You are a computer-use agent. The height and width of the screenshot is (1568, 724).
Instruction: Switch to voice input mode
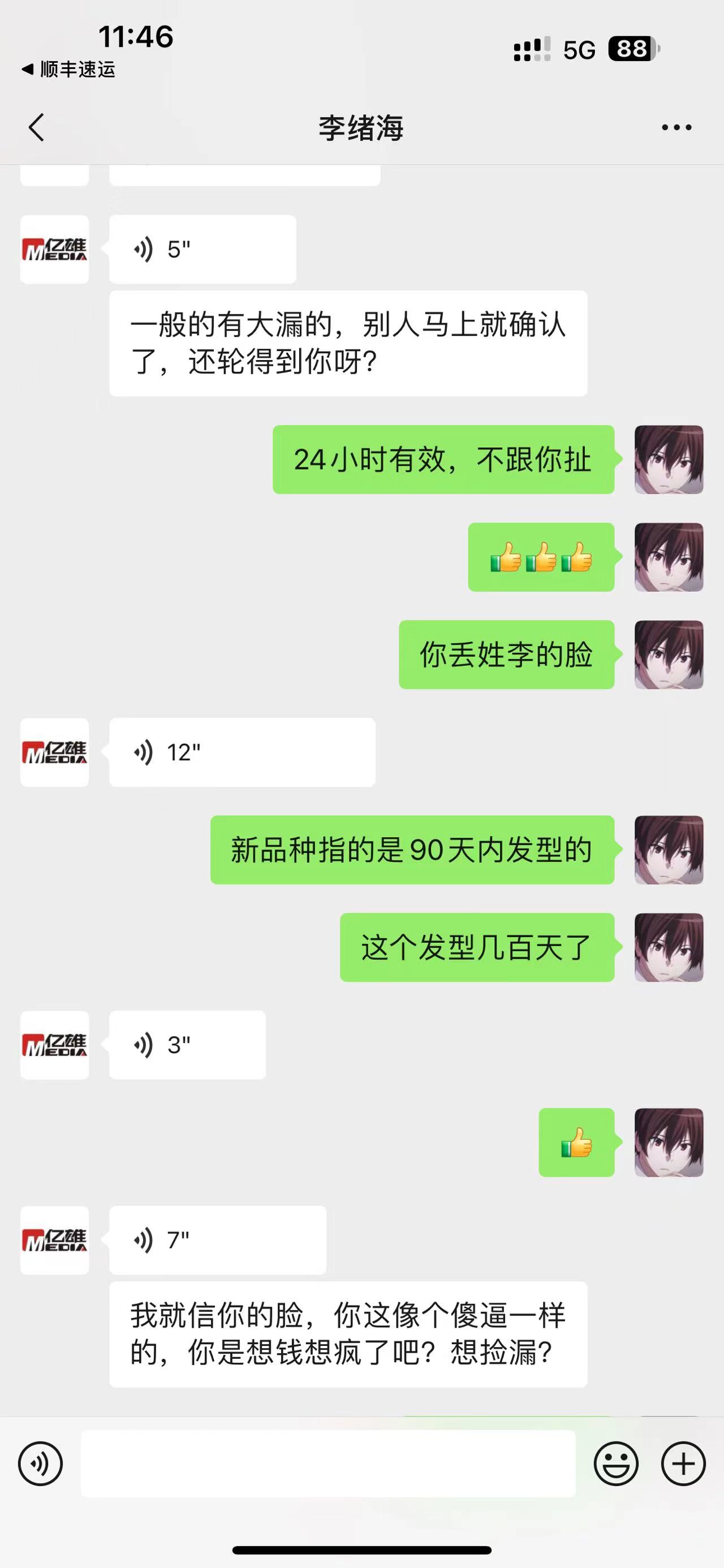pos(40,1464)
